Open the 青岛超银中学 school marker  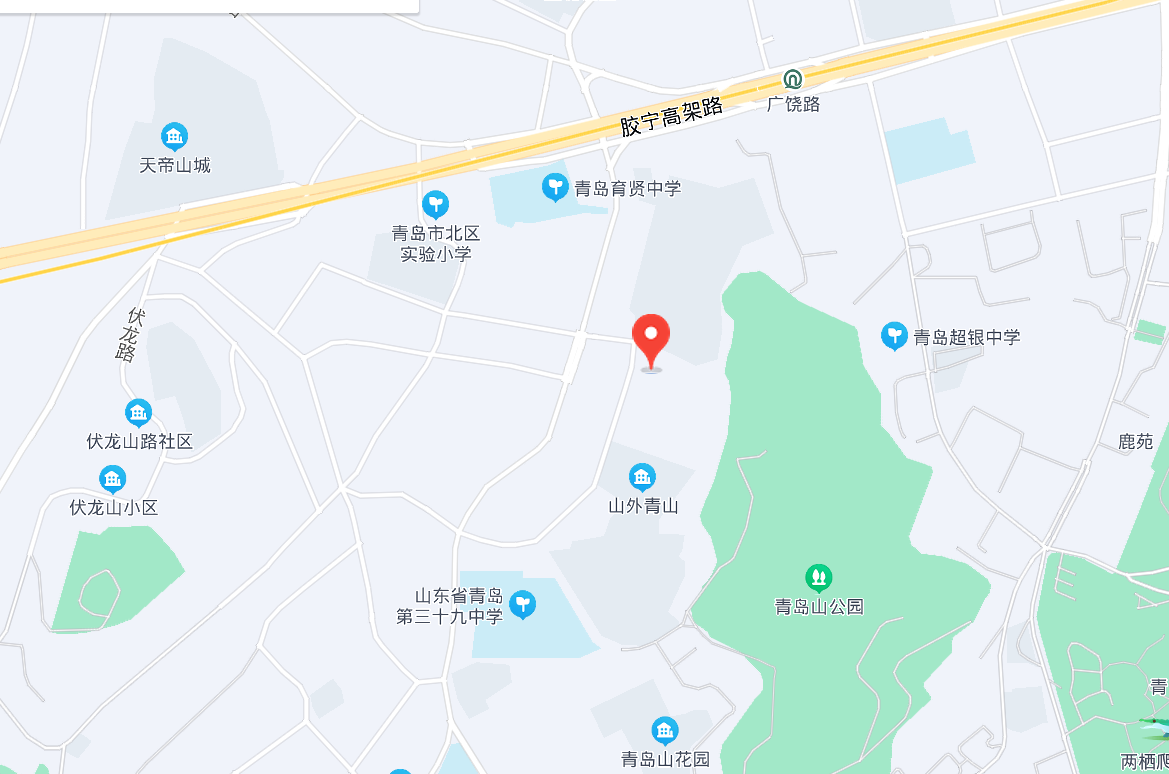pyautogui.click(x=894, y=336)
